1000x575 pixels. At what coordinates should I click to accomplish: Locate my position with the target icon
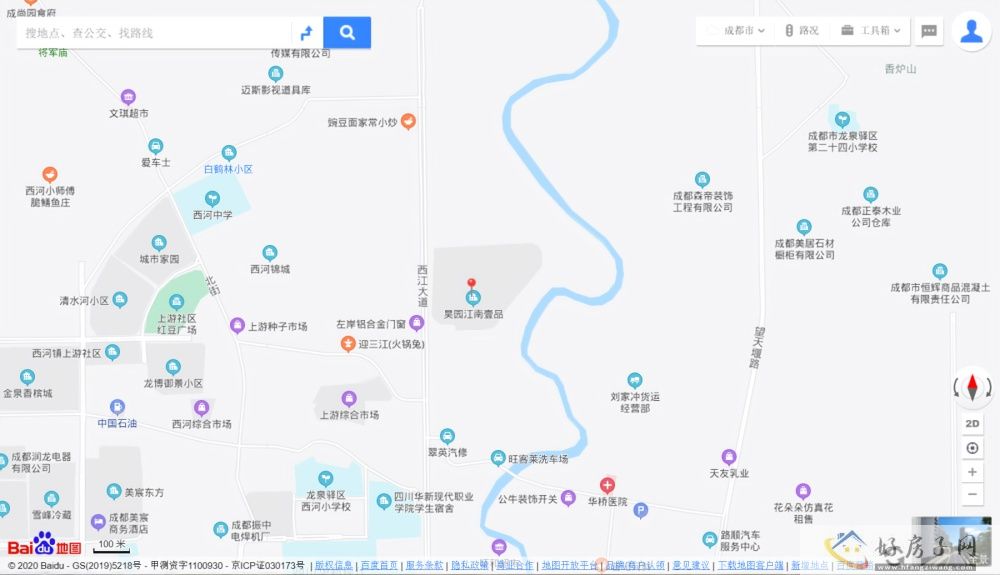[x=972, y=448]
